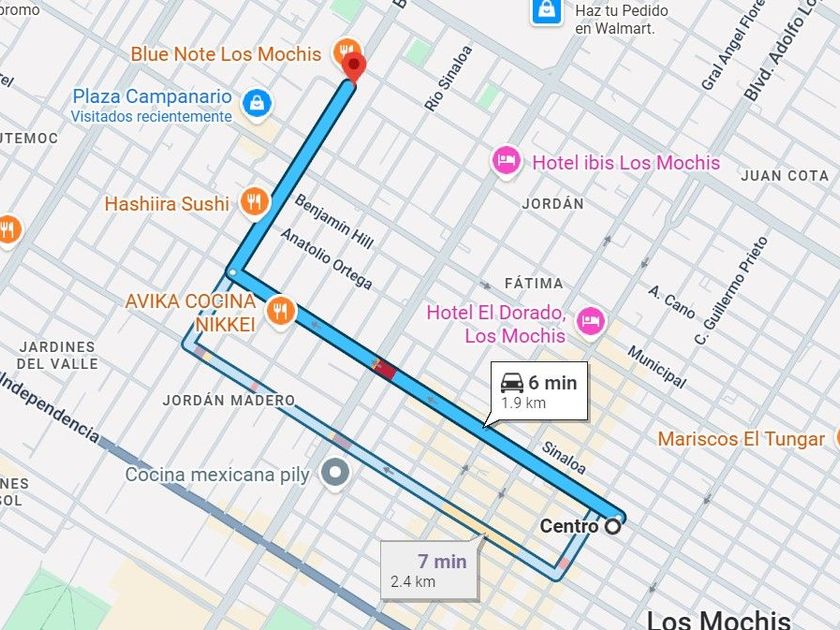Tap the Centro starting point circle
This screenshot has height=630, width=840.
[613, 527]
